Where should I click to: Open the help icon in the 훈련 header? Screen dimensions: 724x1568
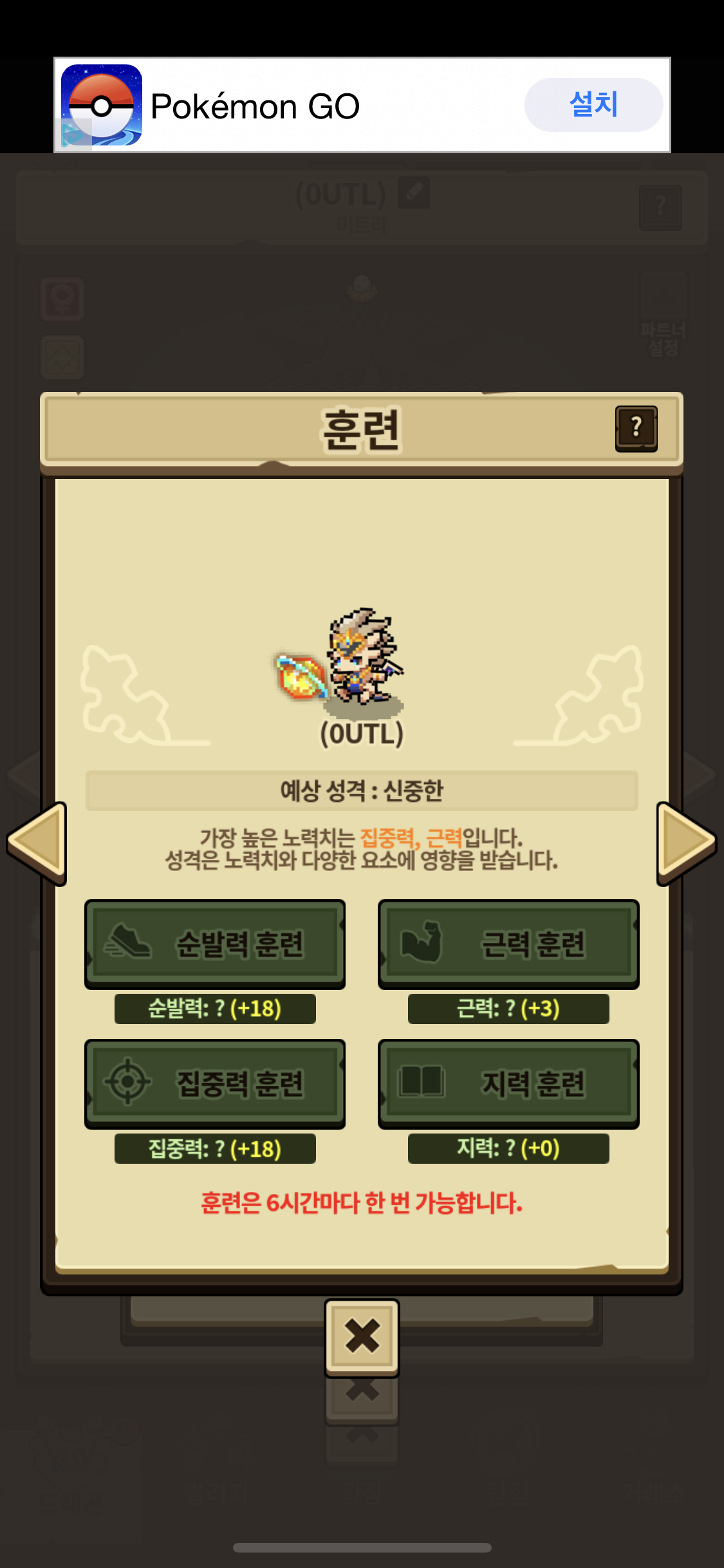pos(636,428)
